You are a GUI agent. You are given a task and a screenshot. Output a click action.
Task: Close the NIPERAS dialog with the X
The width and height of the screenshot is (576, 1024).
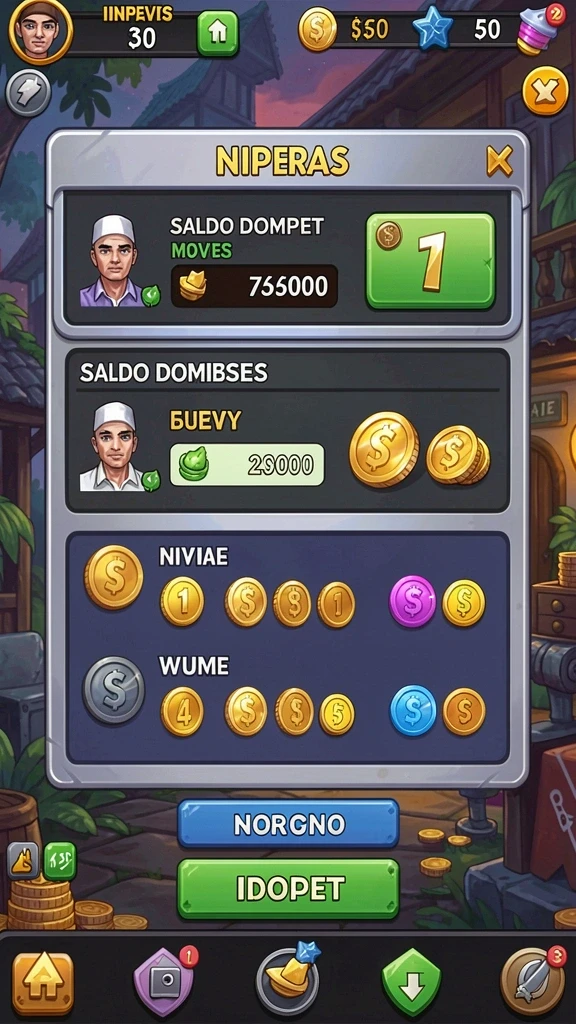point(500,161)
